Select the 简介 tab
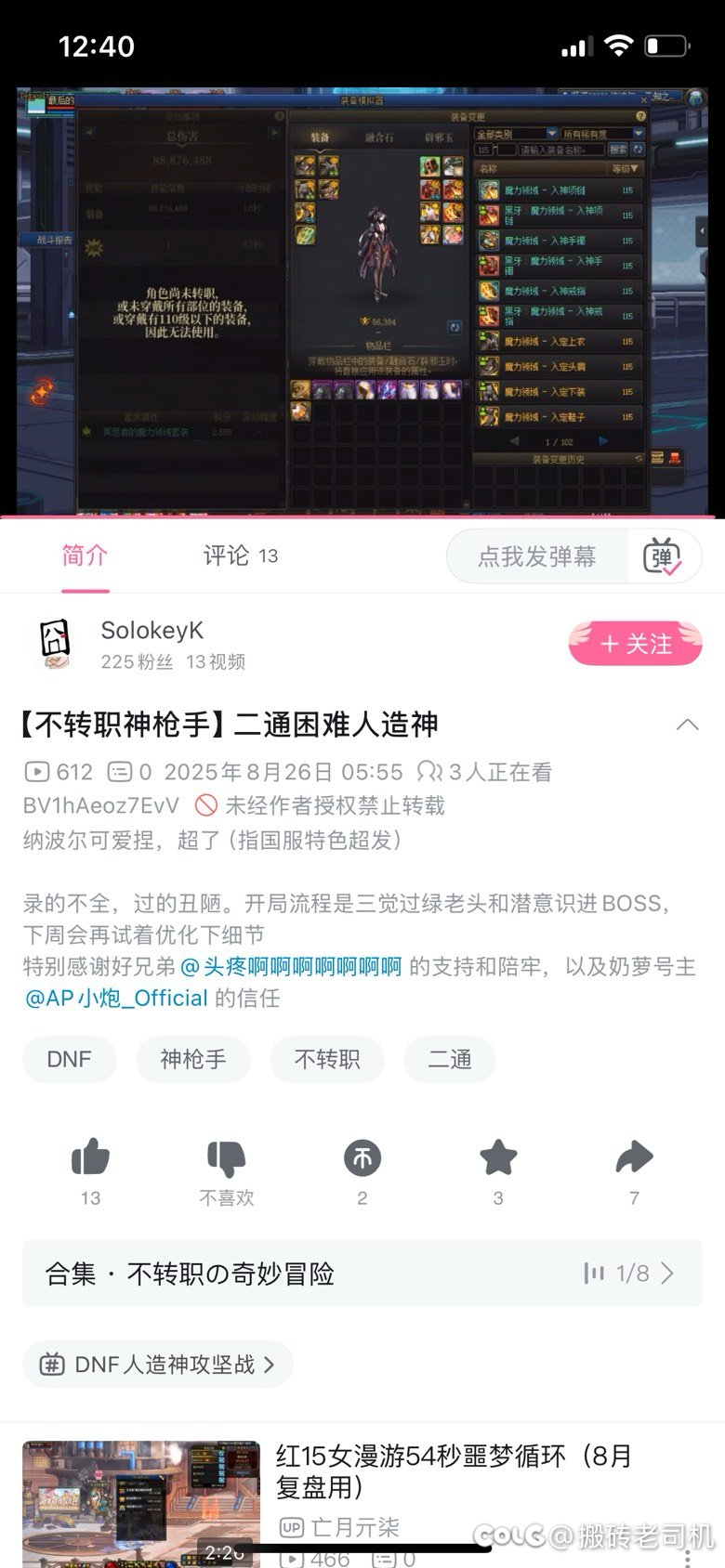Screen dimensions: 725x1568 [x=85, y=555]
